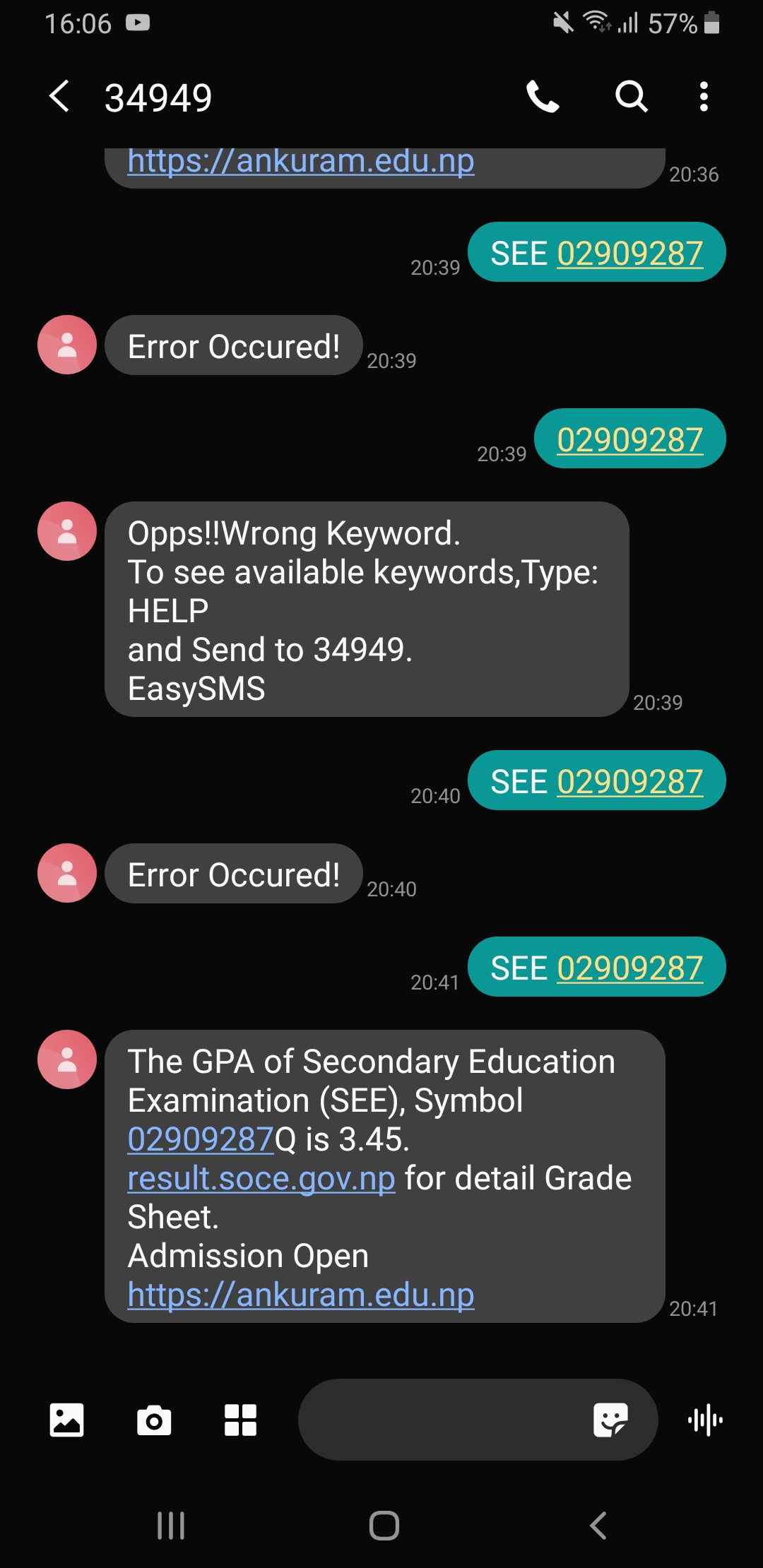Go back to the conversations list
The image size is (763, 1568).
click(60, 97)
